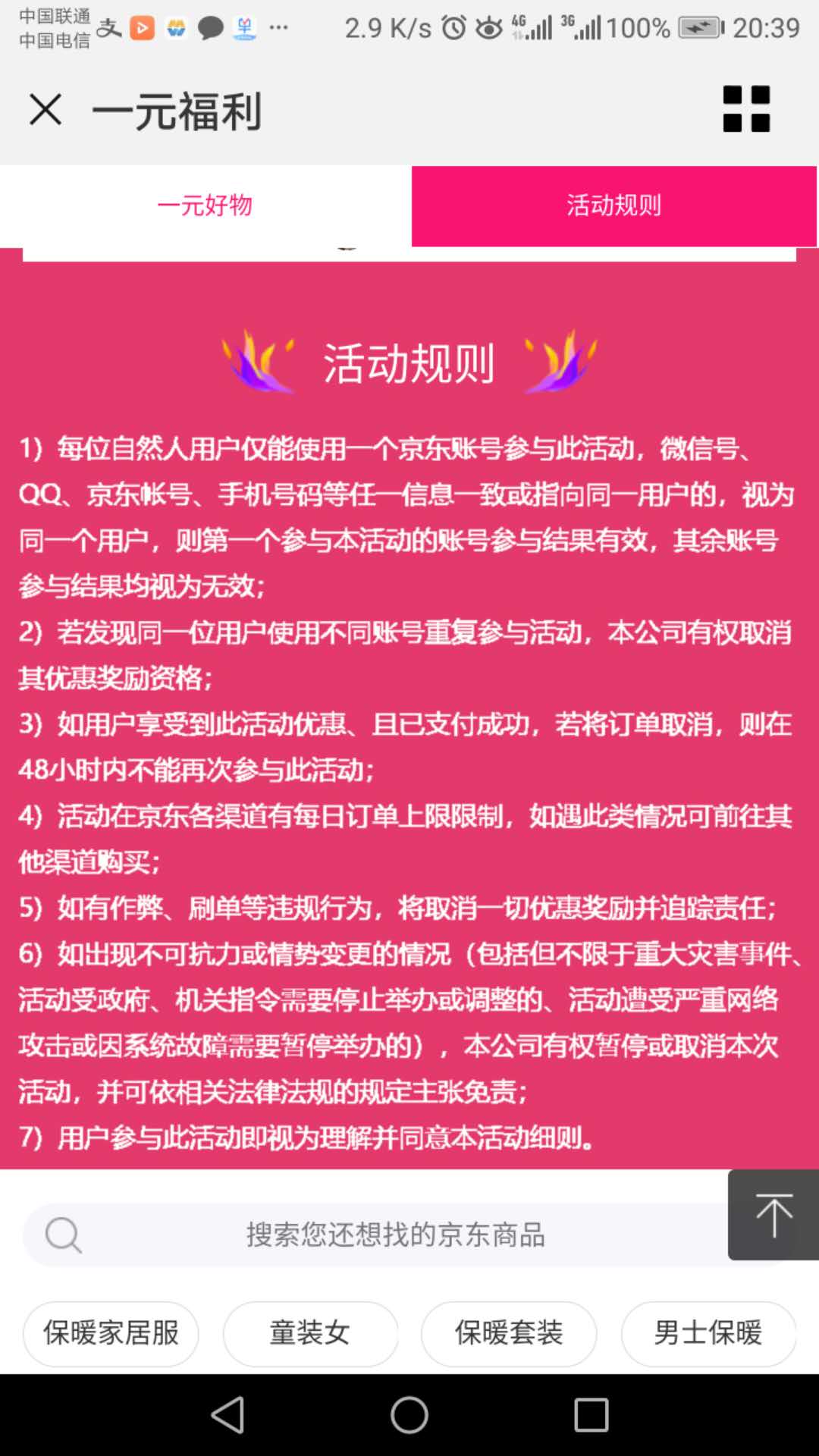Open recent apps from navigation bar

tap(591, 1415)
